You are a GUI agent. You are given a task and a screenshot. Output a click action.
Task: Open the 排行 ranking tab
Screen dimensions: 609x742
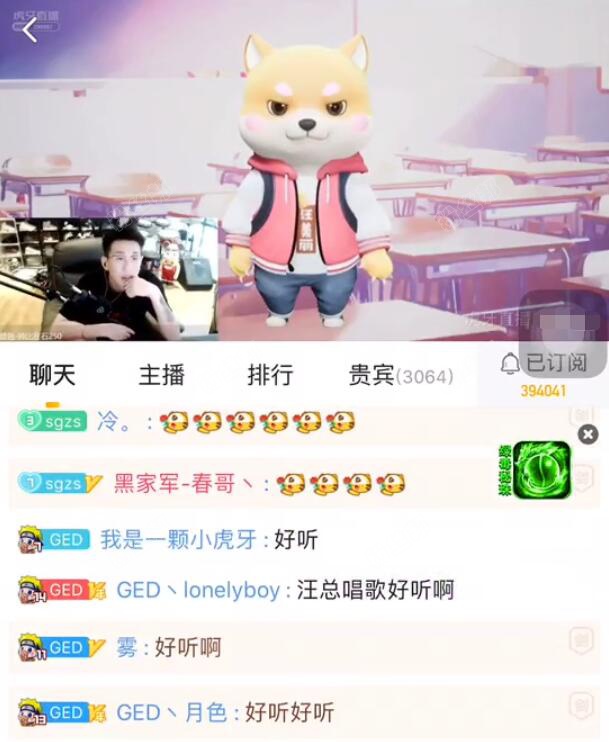point(270,375)
